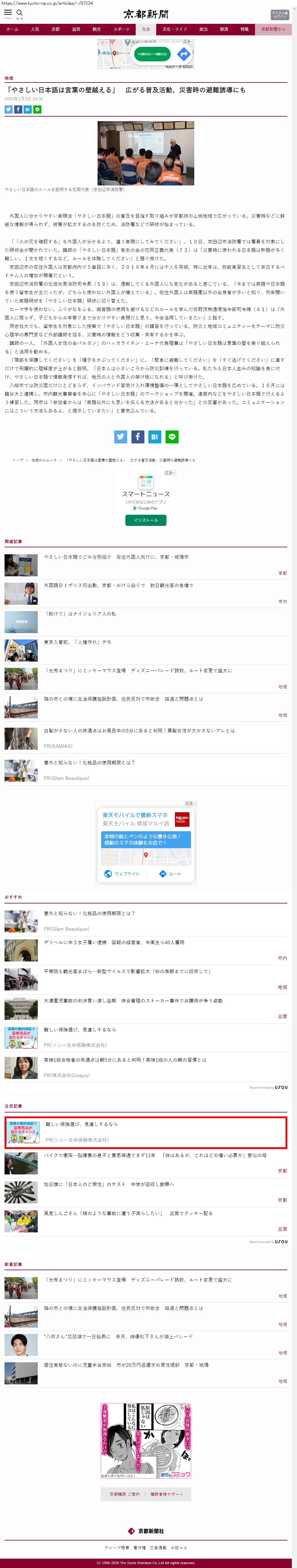Switch to the スポーツ tab
The image size is (297, 1568).
click(x=121, y=29)
